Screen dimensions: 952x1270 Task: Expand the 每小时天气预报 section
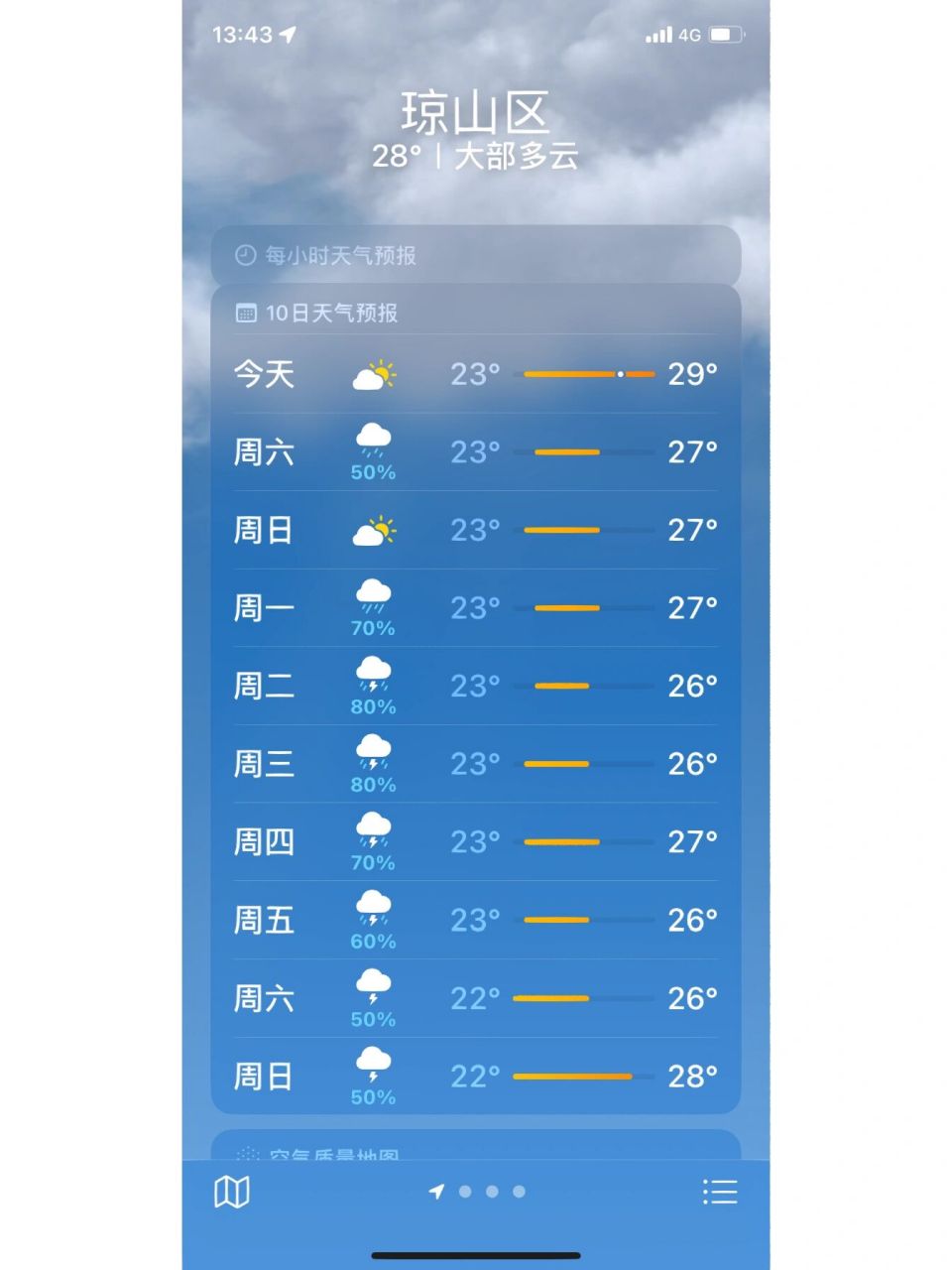(474, 255)
